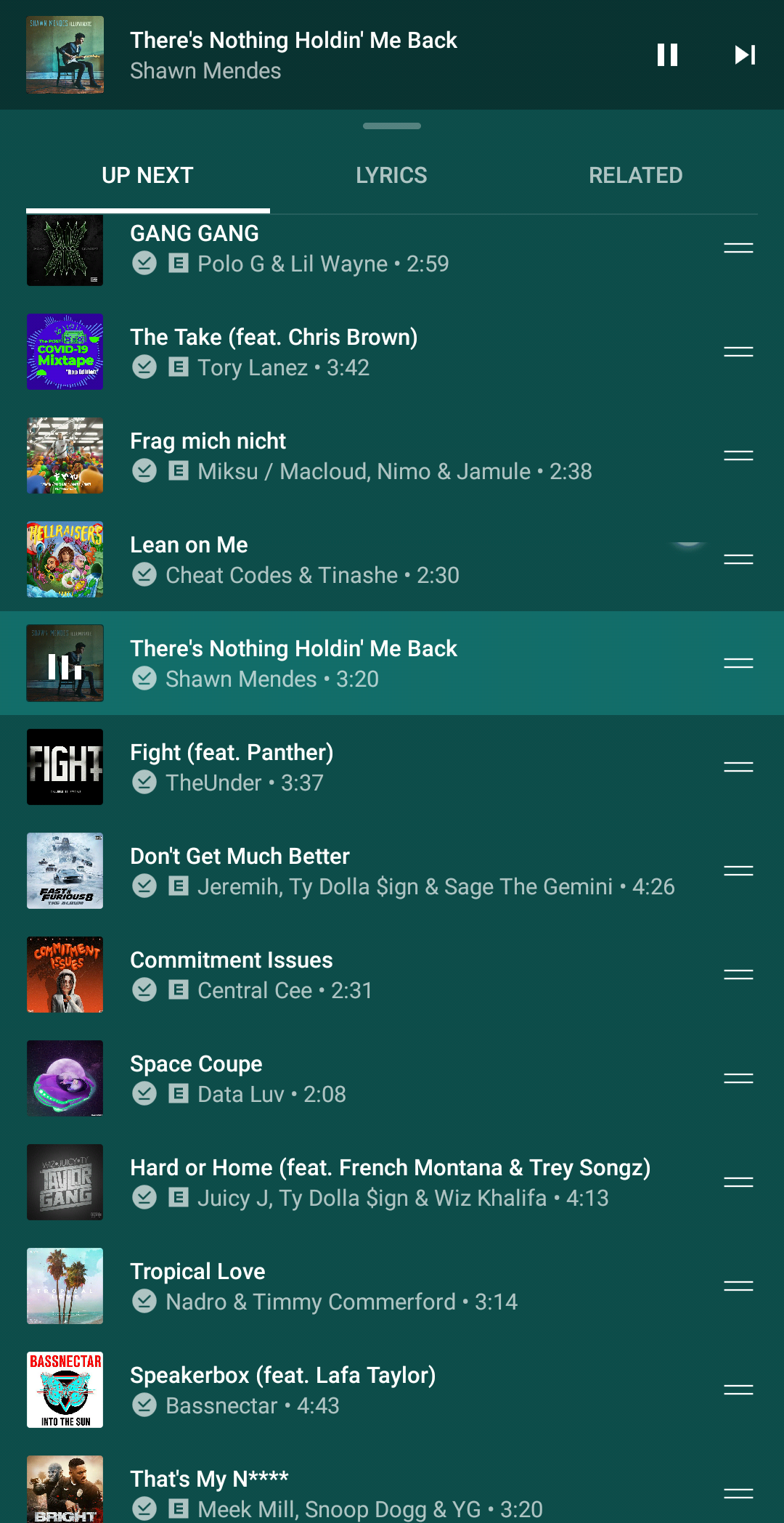The image size is (784, 1523).
Task: Skip to the next track
Action: (x=745, y=55)
